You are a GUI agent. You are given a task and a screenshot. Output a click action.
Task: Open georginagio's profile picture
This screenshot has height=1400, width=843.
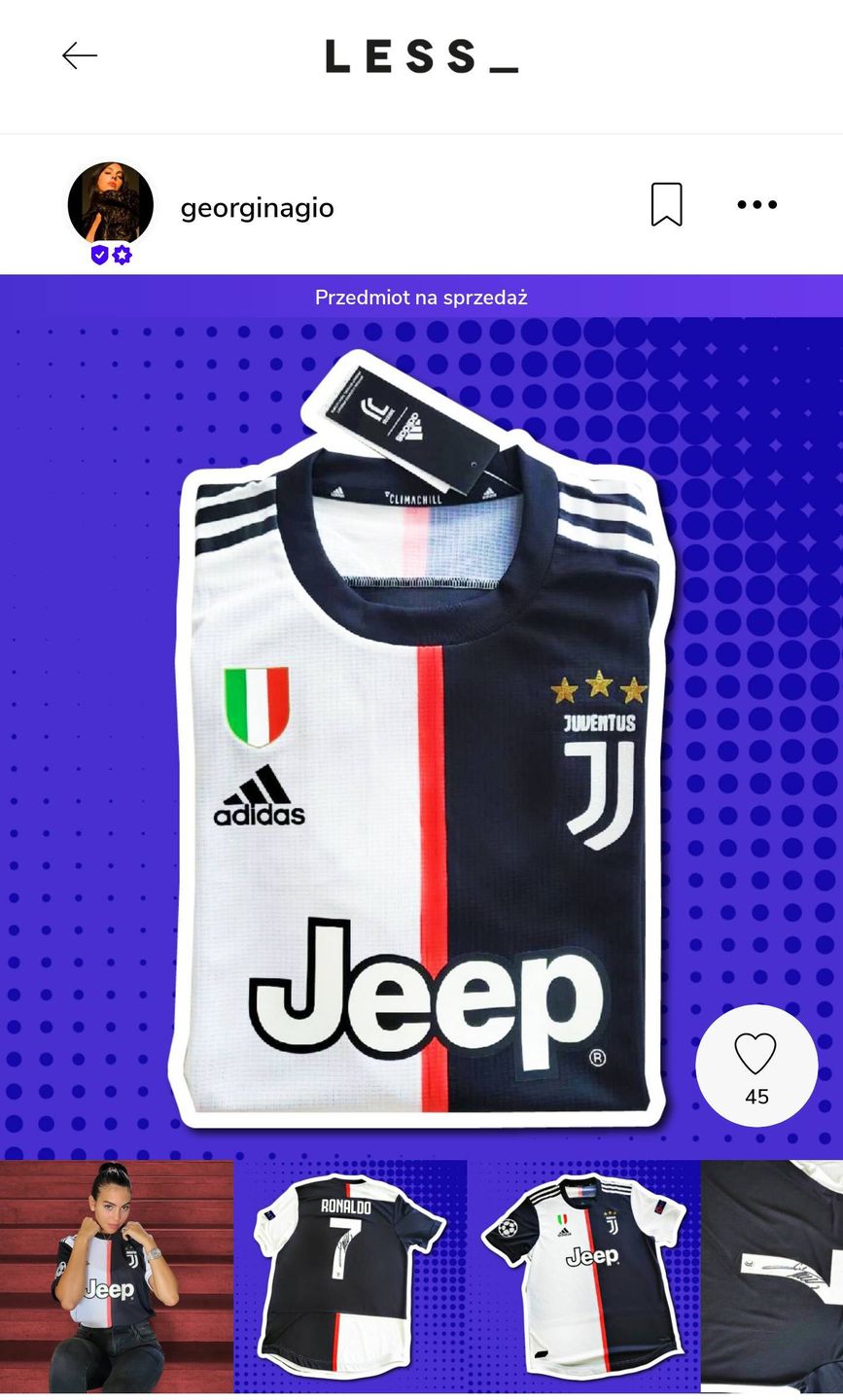(110, 204)
